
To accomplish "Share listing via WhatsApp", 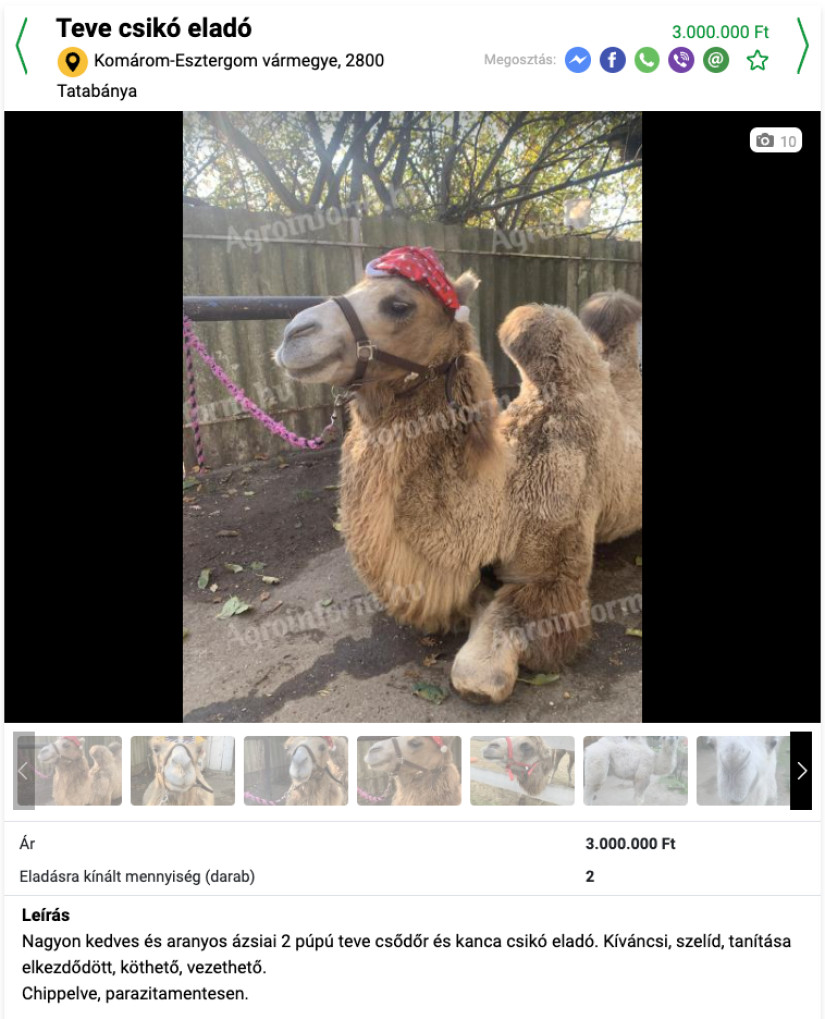I will click(647, 60).
